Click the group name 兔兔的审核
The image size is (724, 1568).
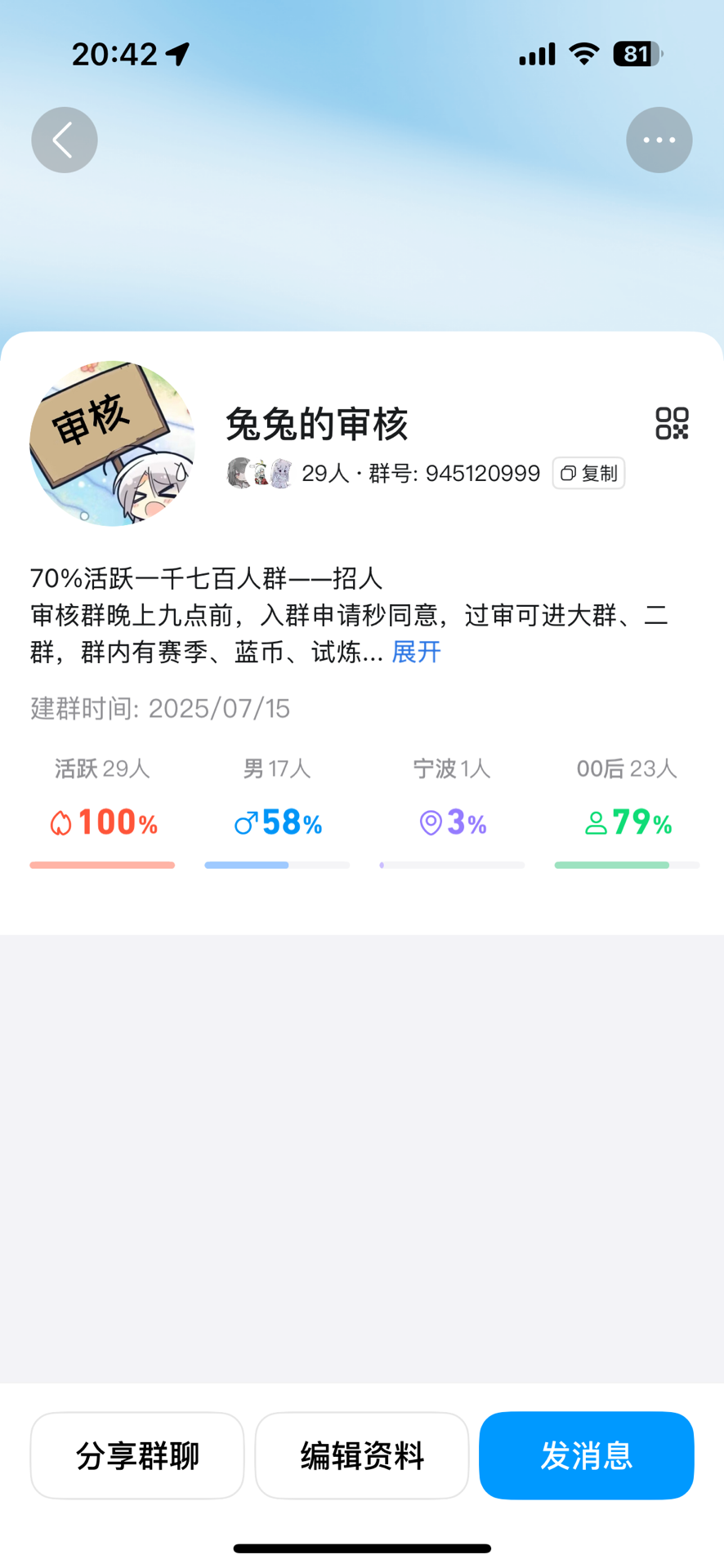pyautogui.click(x=315, y=424)
